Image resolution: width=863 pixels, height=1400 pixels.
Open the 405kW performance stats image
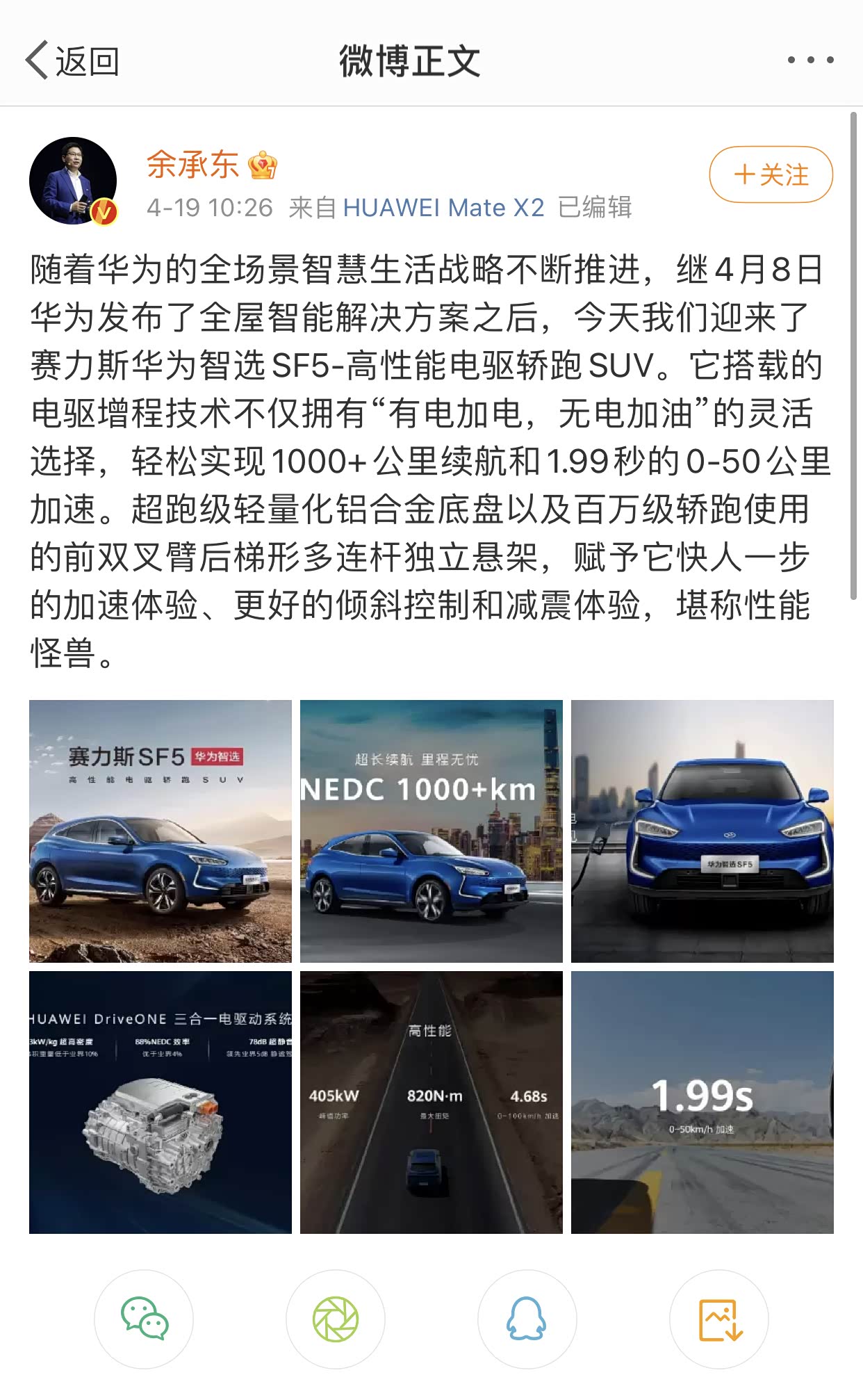click(431, 1102)
